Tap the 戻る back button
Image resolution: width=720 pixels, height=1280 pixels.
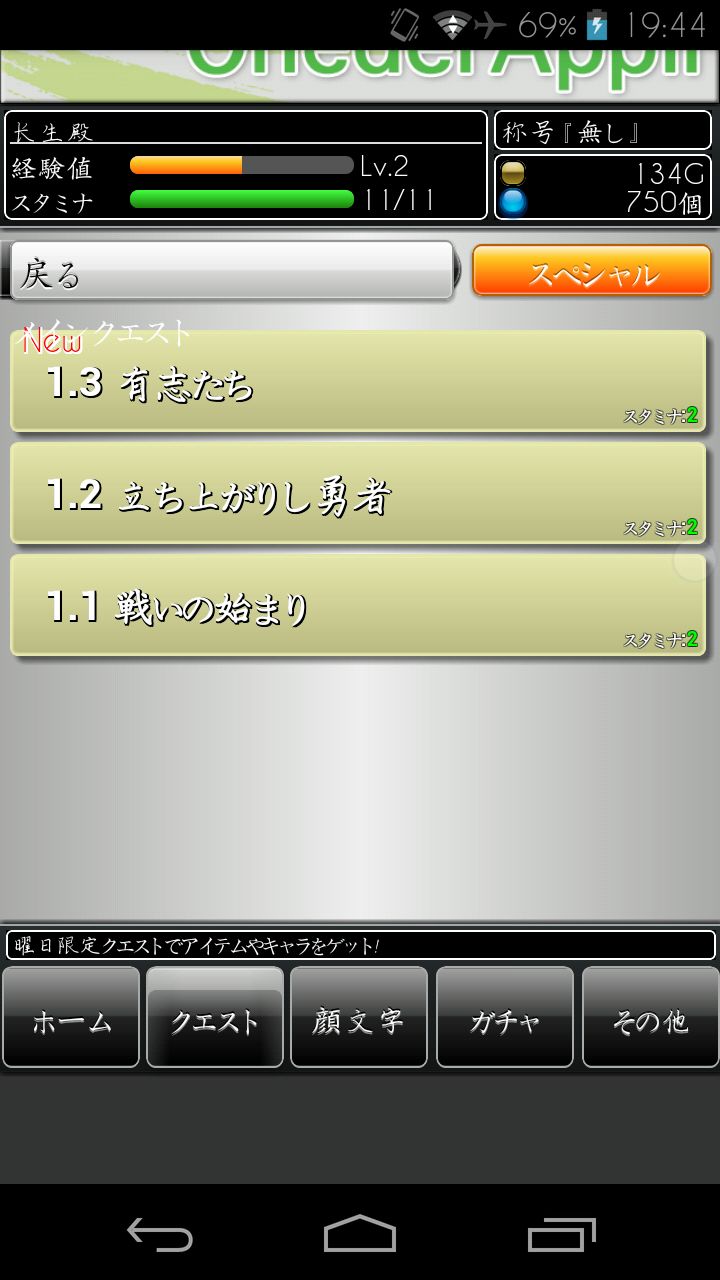232,271
